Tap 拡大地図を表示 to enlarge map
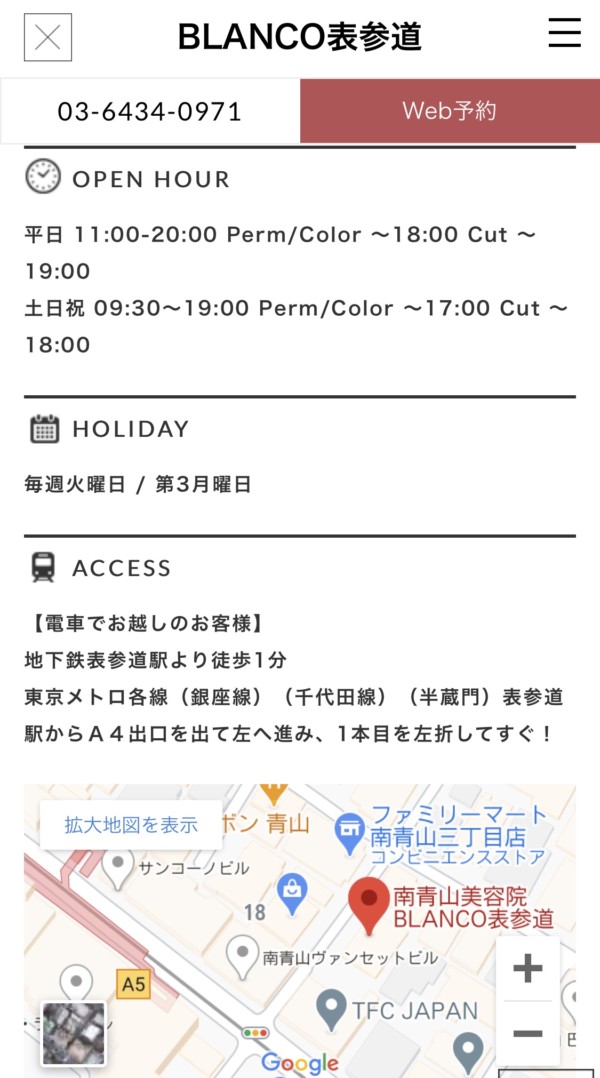 [131, 824]
